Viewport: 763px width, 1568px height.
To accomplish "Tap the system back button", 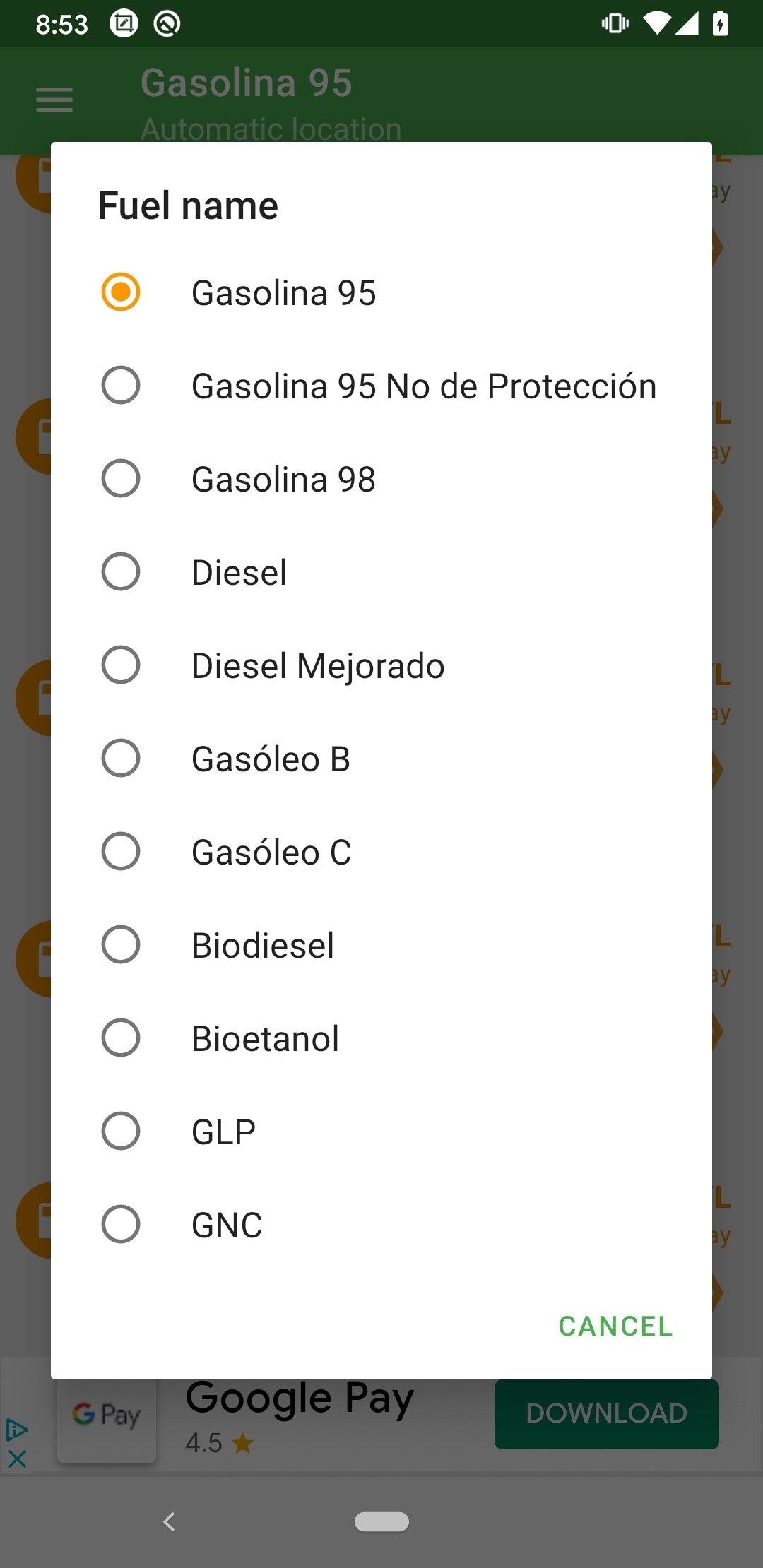I will pos(169,1521).
